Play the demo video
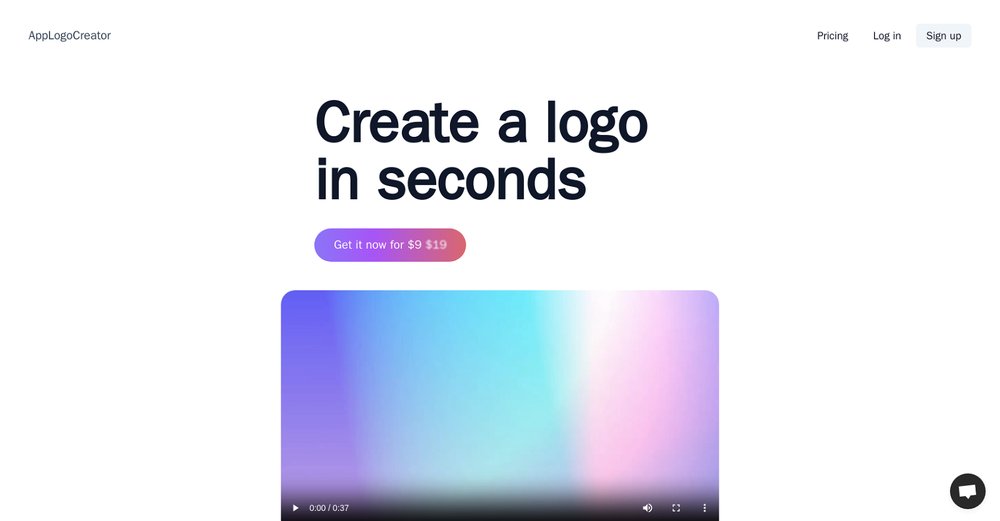Screen dimensions: 1000x521 click(295, 508)
